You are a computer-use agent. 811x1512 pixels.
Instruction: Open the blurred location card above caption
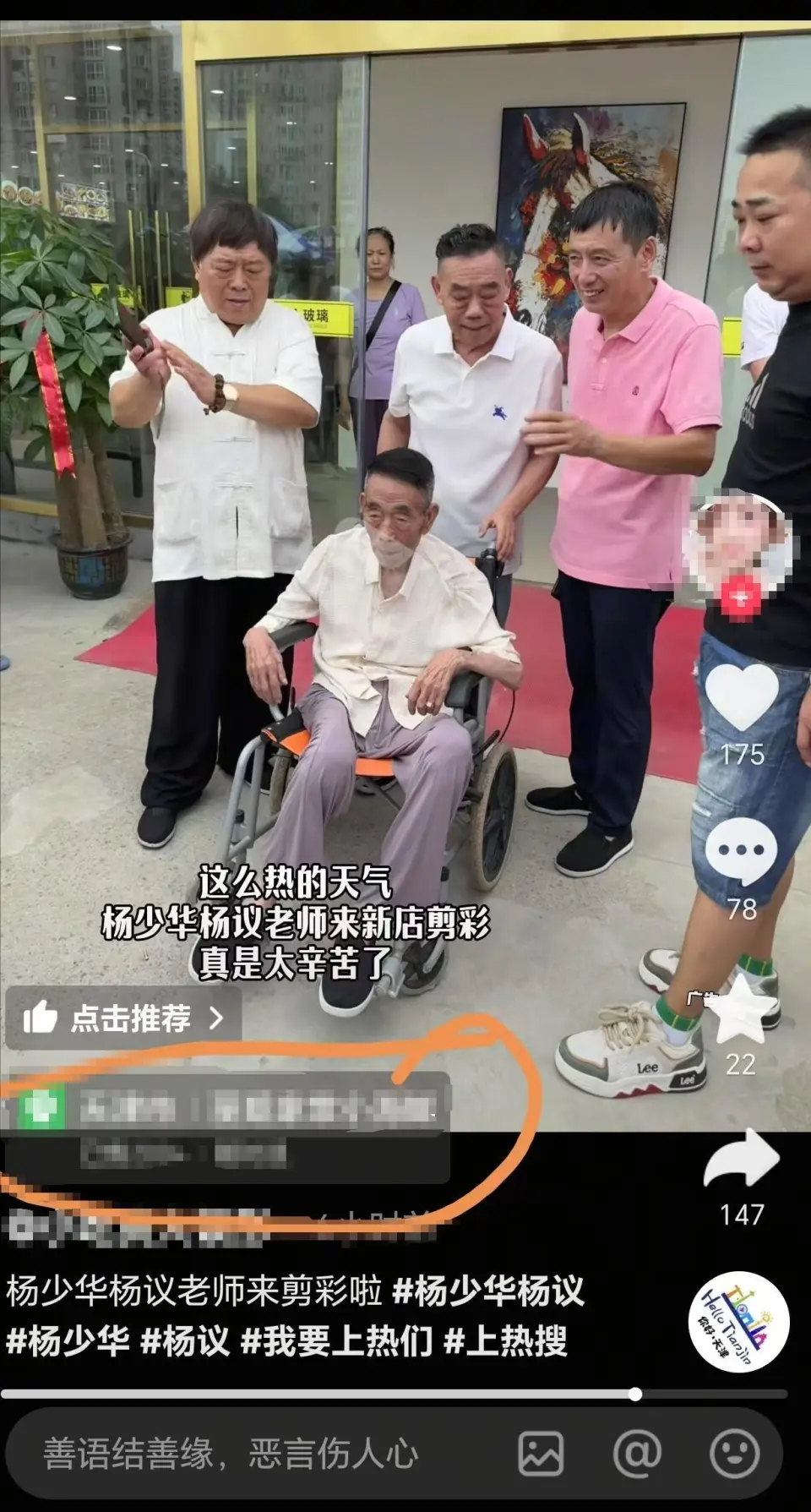[x=226, y=1128]
